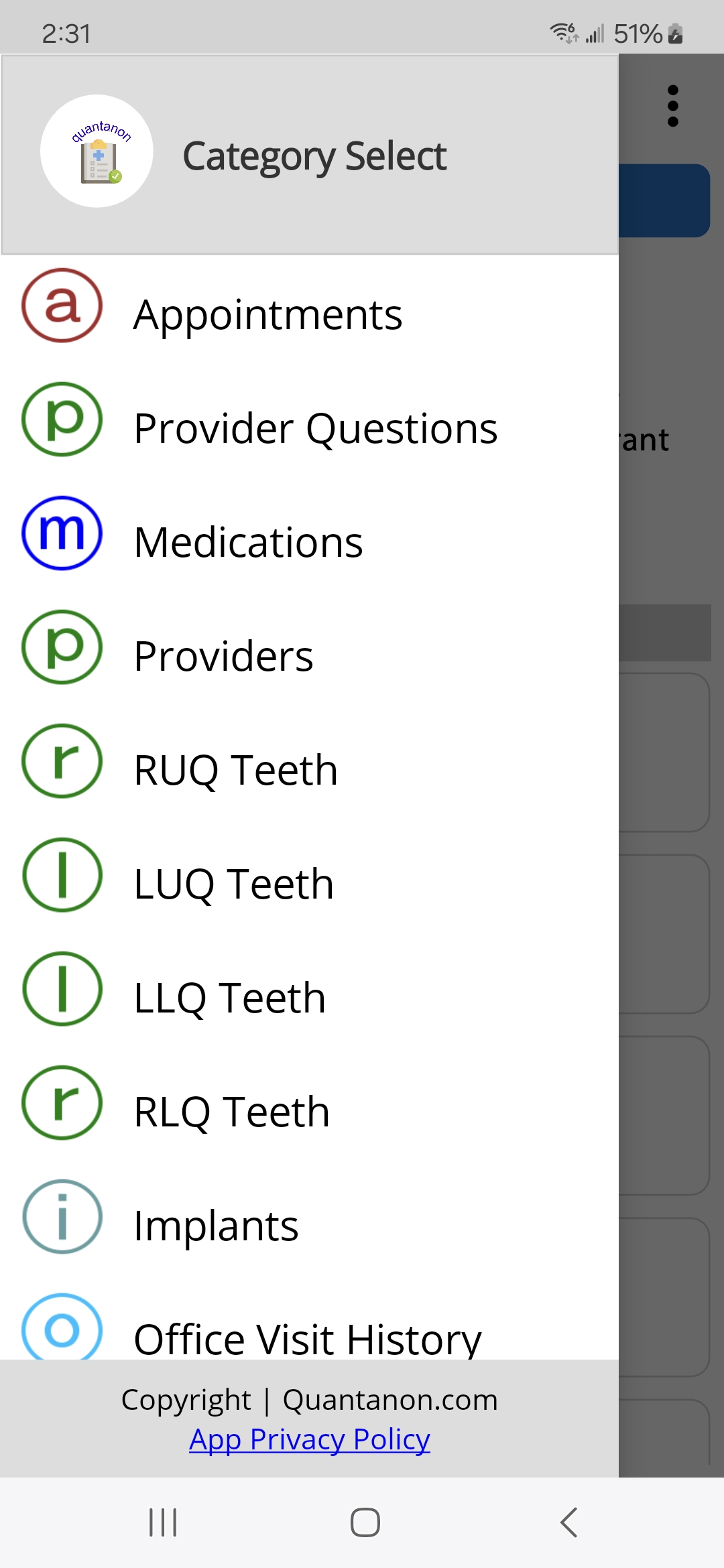
Task: Open the Appointments category
Action: coord(268,315)
